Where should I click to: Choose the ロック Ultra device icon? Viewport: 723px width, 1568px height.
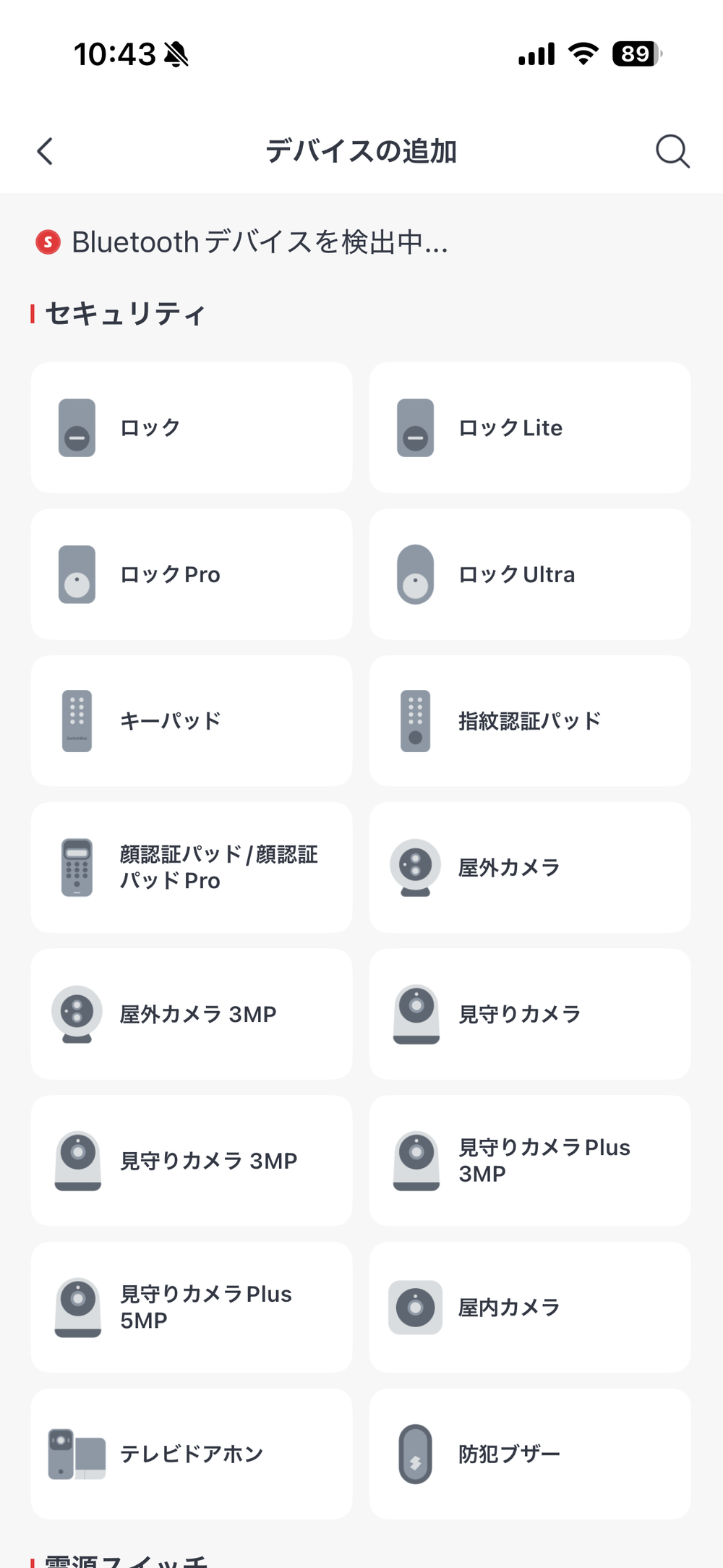[415, 574]
